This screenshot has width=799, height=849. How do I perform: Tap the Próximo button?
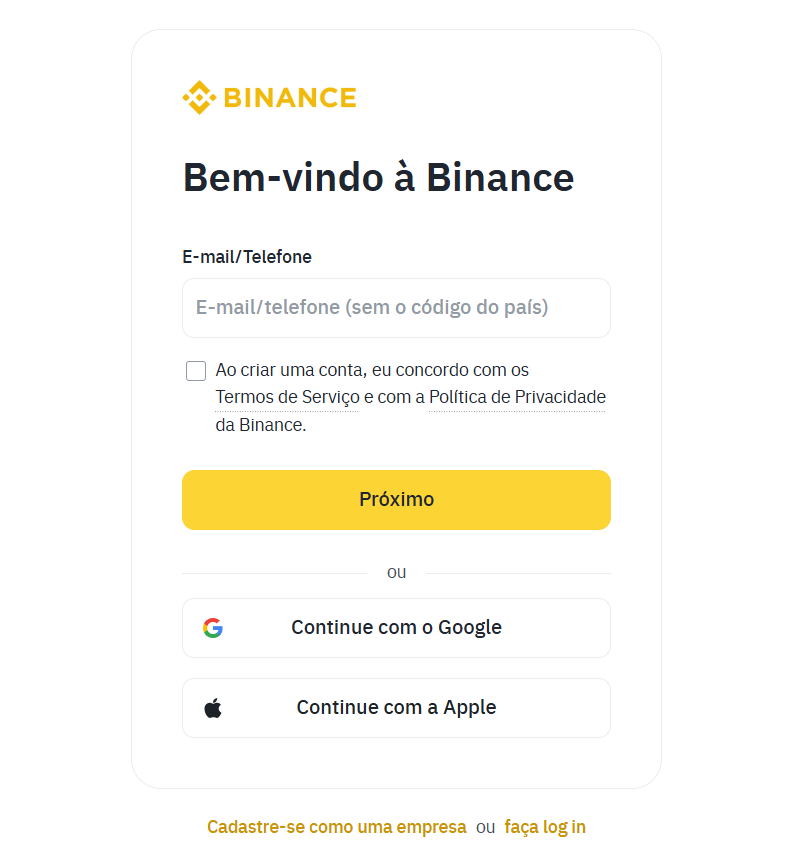(x=396, y=500)
